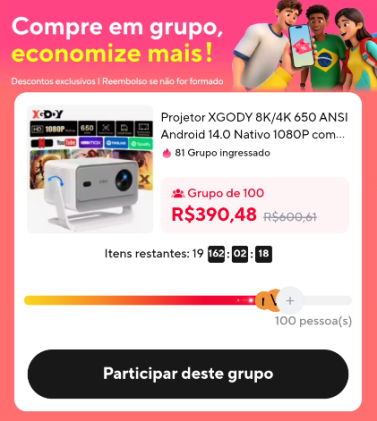The image size is (377, 421).
Task: Tap Participar deste grupo button
Action: pos(188,374)
